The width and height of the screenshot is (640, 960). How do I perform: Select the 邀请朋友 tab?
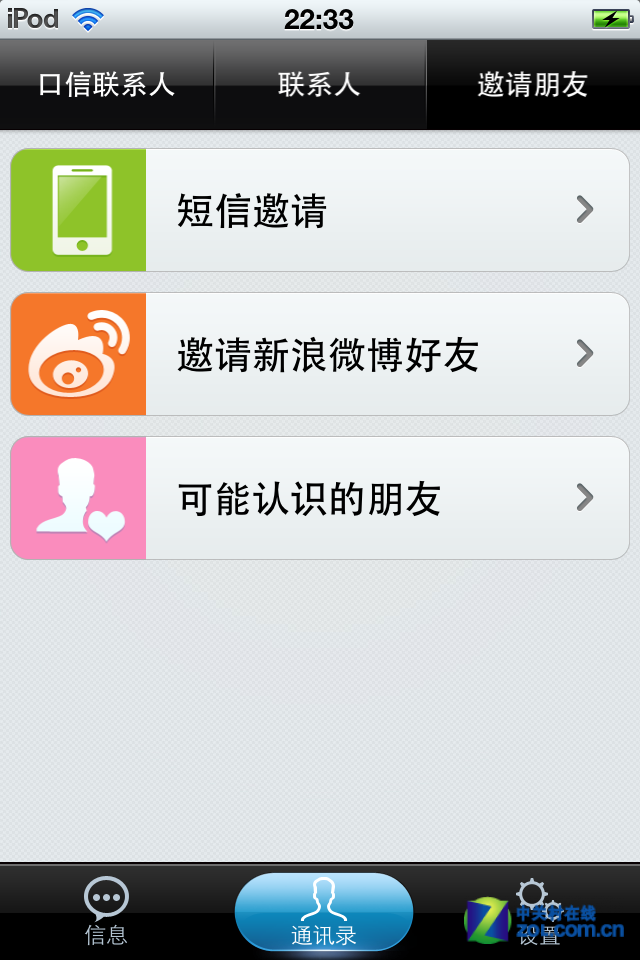point(532,85)
